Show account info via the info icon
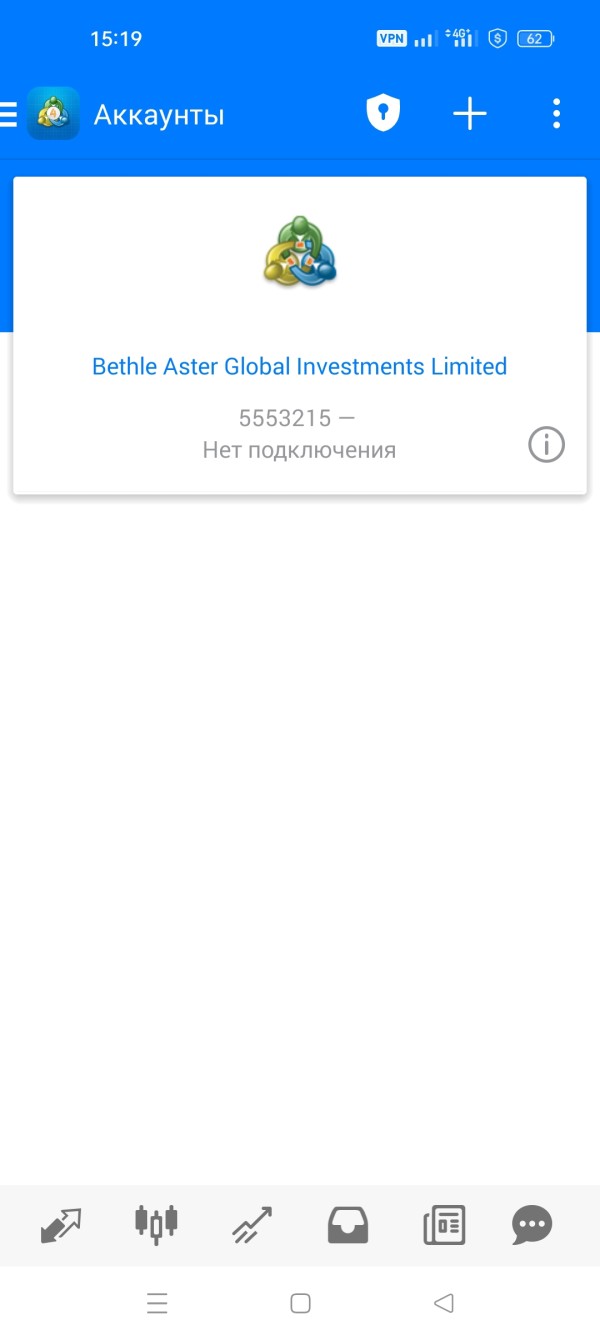This screenshot has height=1340, width=600. click(x=546, y=445)
